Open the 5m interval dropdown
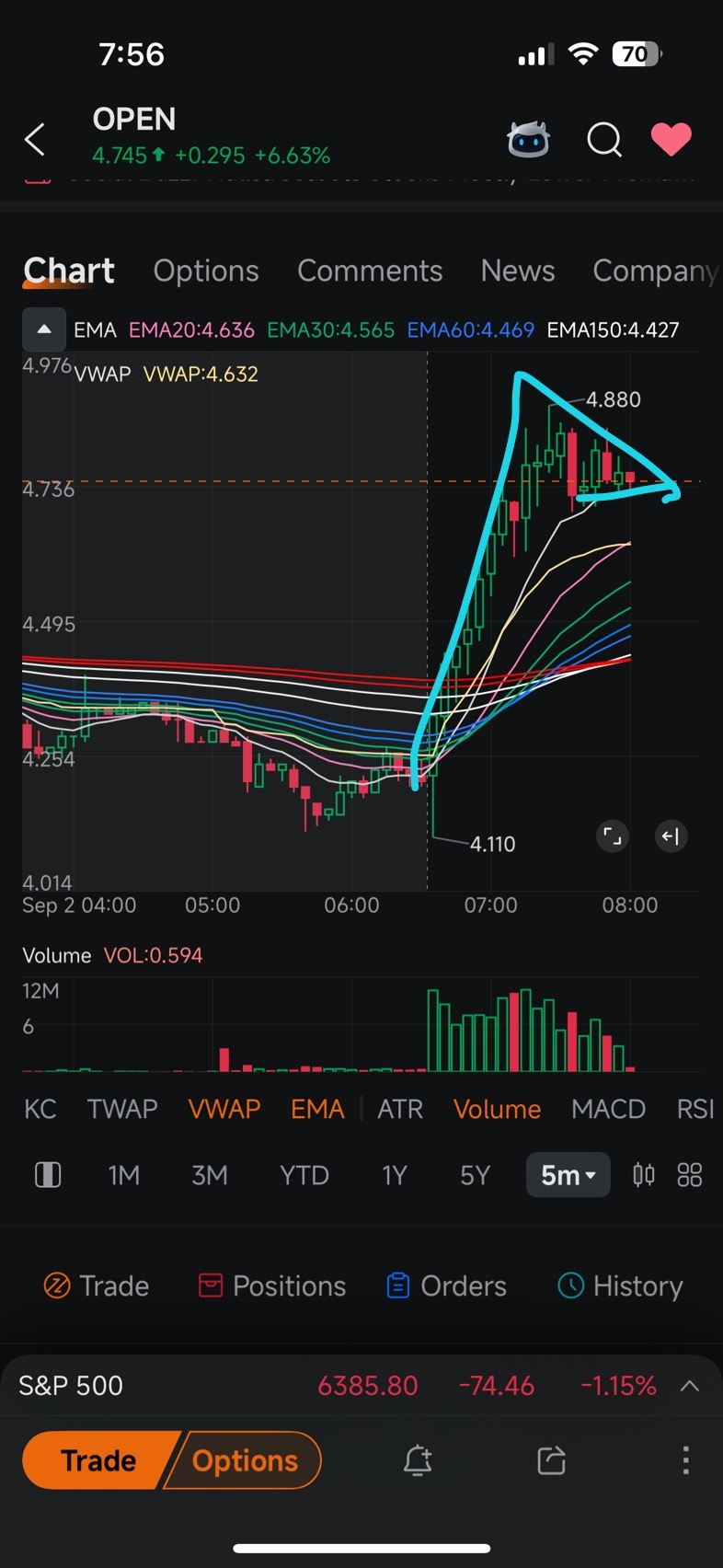The image size is (723, 1568). [568, 1175]
